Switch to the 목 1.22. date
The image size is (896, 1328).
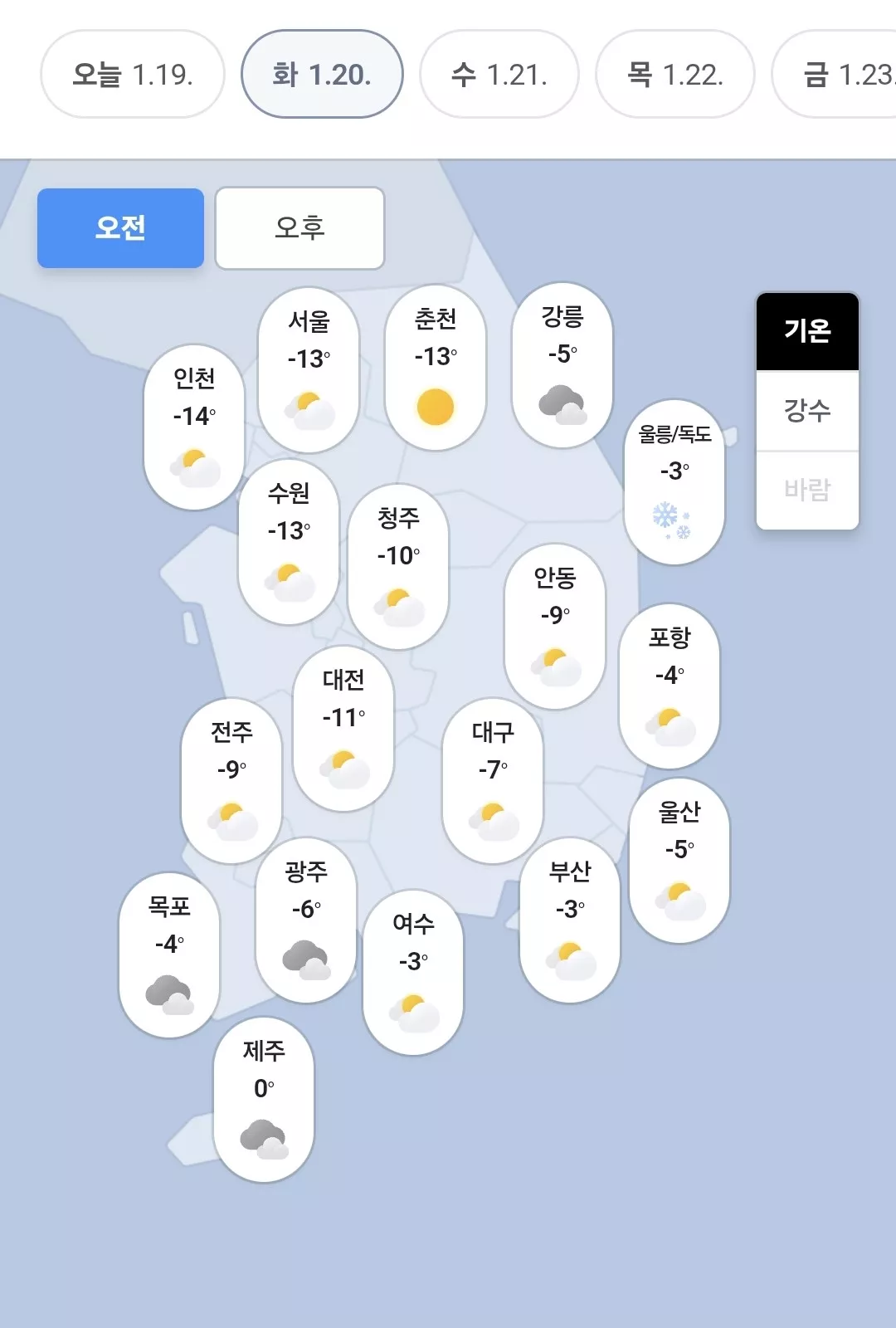coord(674,75)
